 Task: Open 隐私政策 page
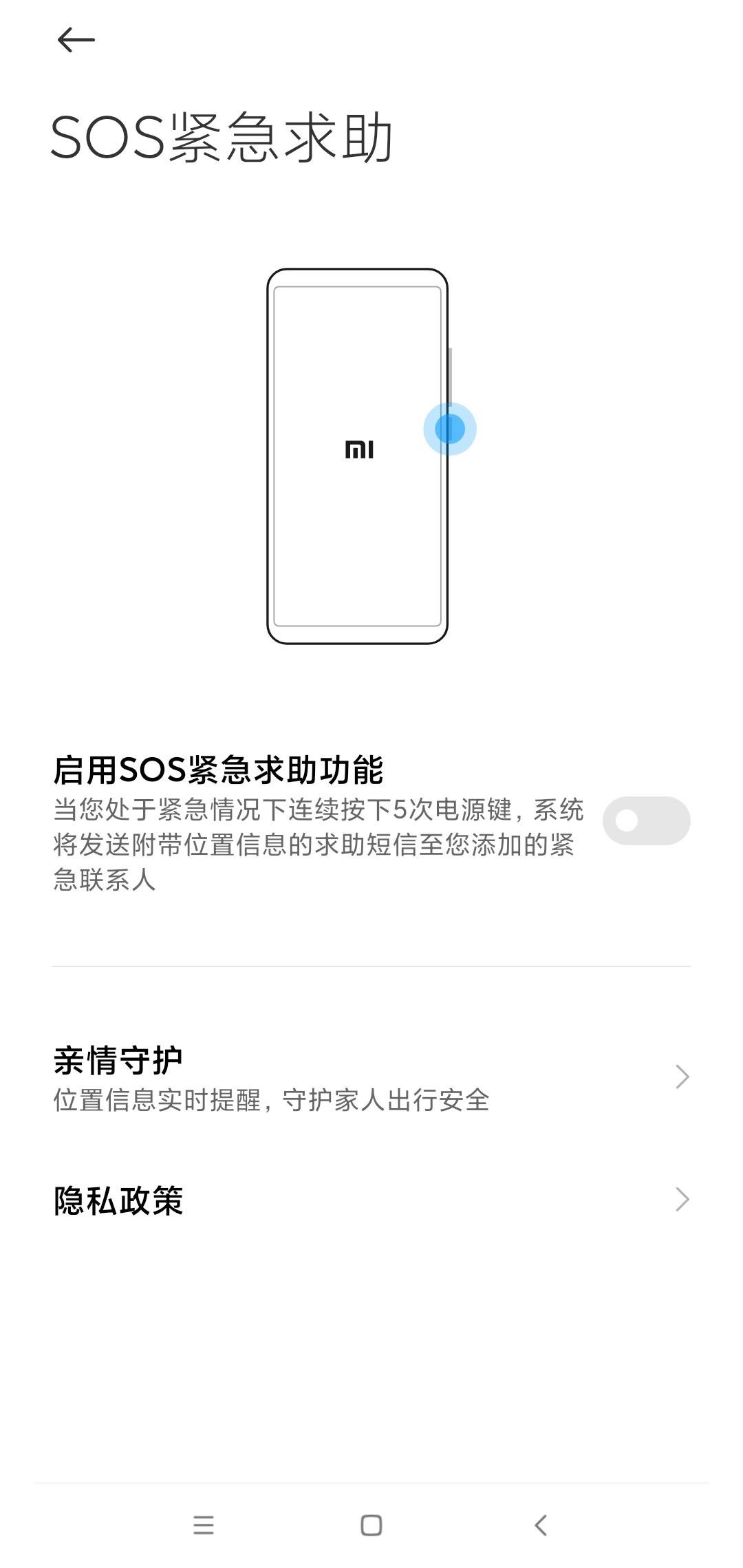point(371,1200)
